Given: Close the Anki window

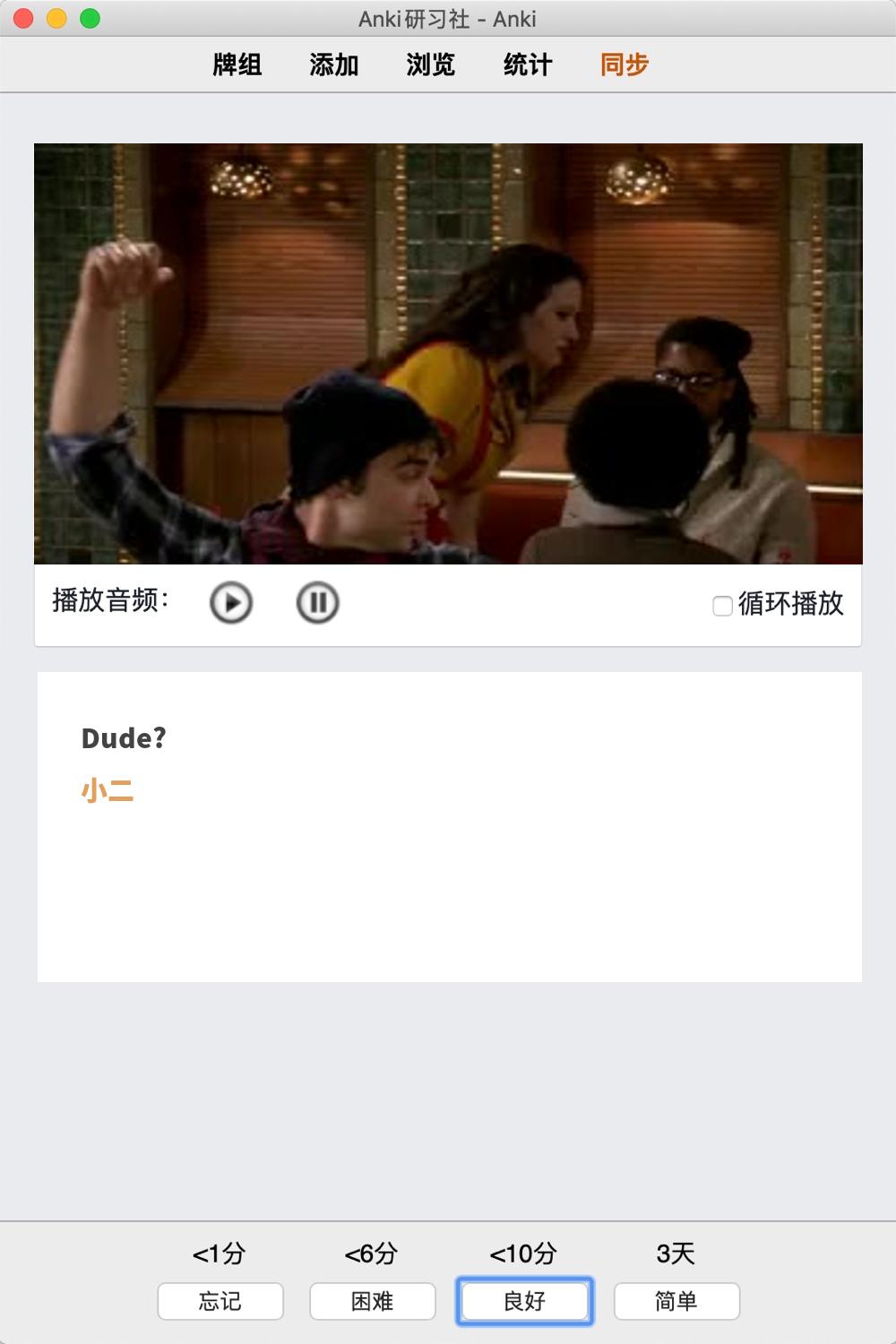Looking at the screenshot, I should 24,18.
